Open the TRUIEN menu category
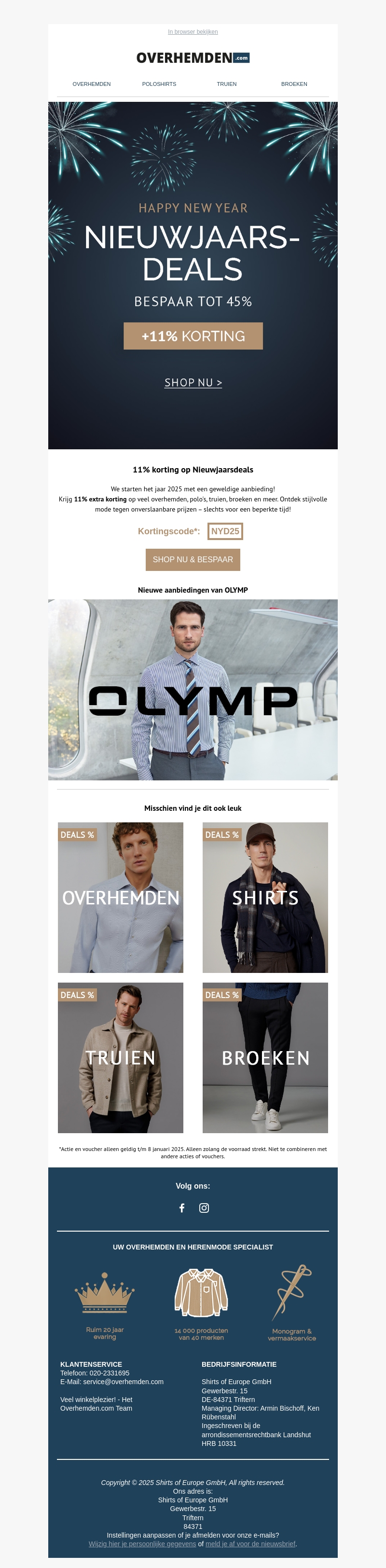This screenshot has width=386, height=1568. click(226, 84)
